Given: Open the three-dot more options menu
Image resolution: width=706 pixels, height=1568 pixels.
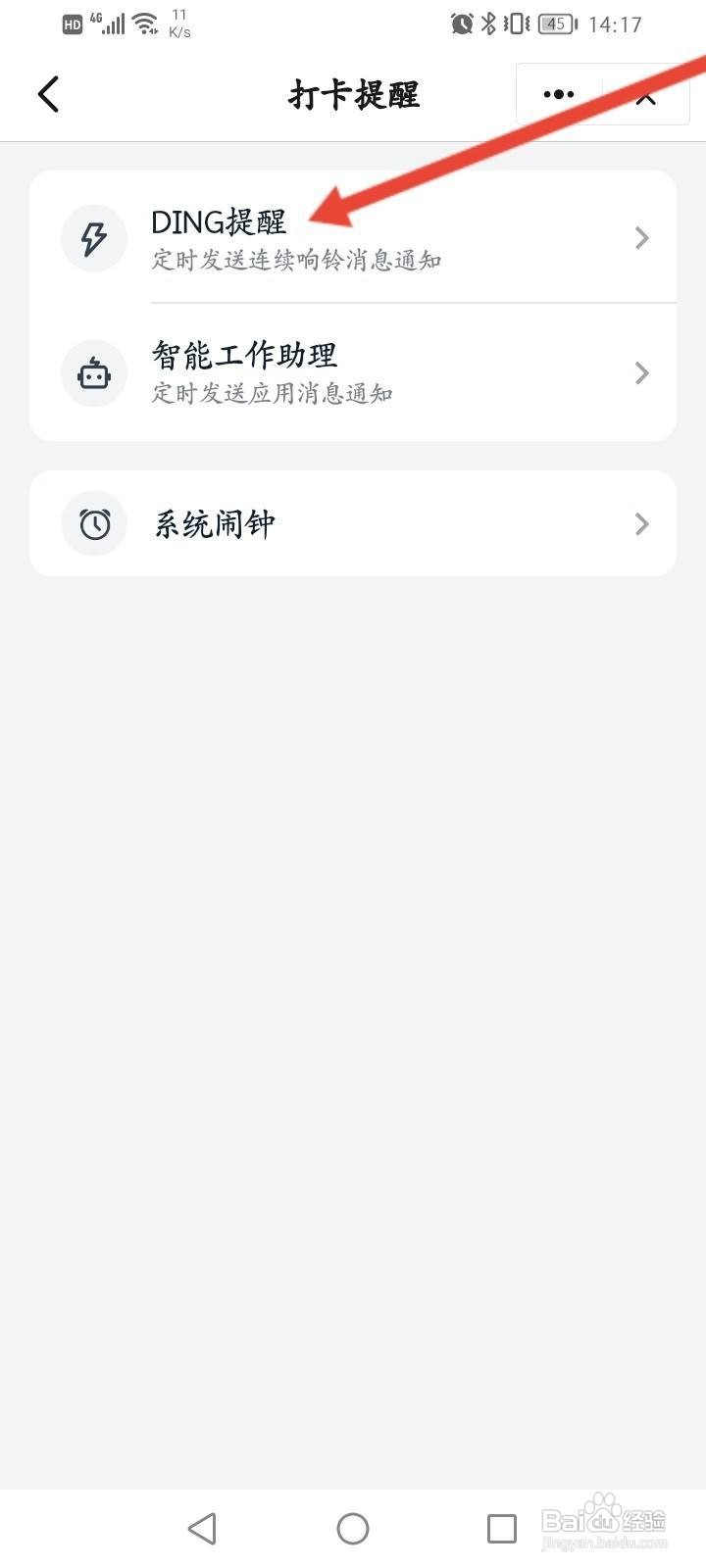Looking at the screenshot, I should [559, 94].
